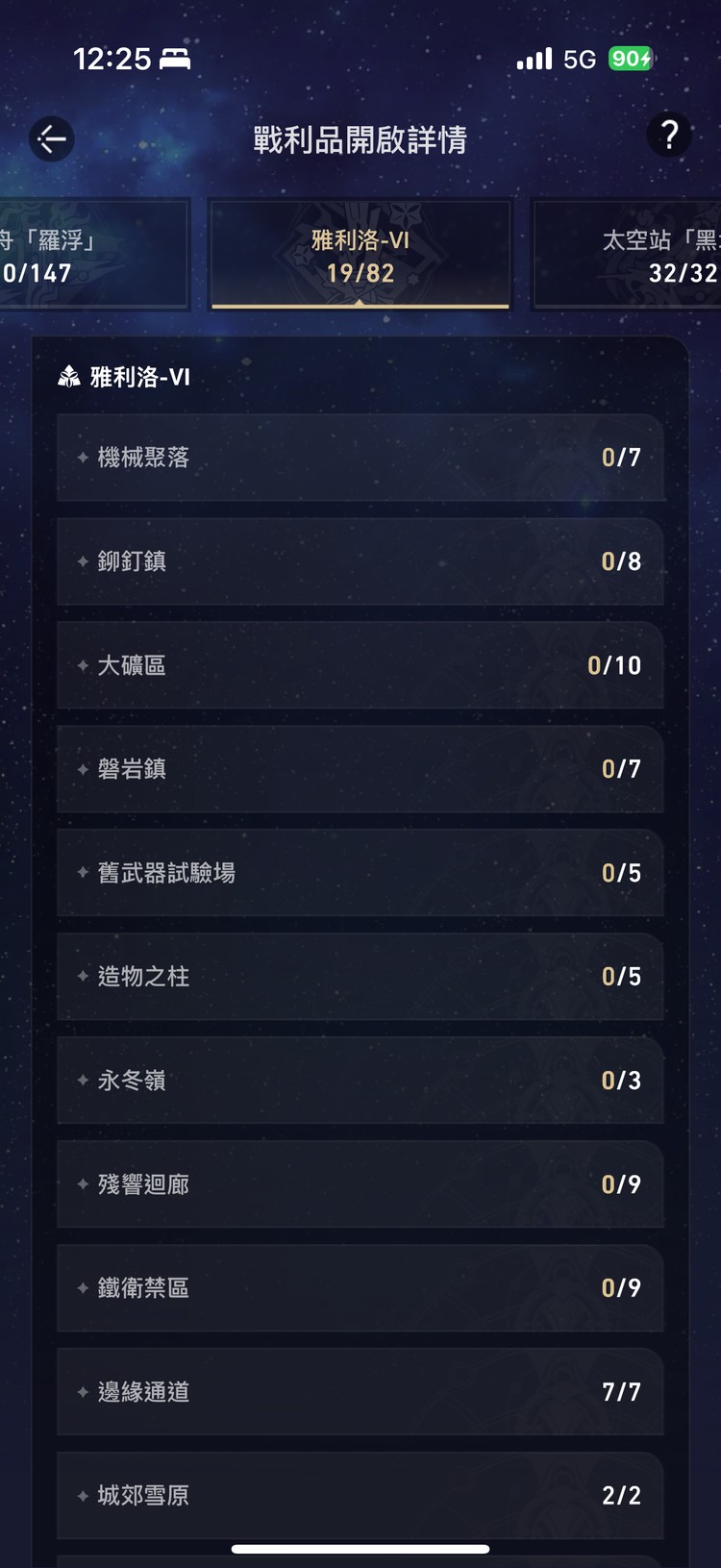Tap the diamond icon next to 鐵衛禁區
This screenshot has width=721, height=1568.
[82, 1288]
